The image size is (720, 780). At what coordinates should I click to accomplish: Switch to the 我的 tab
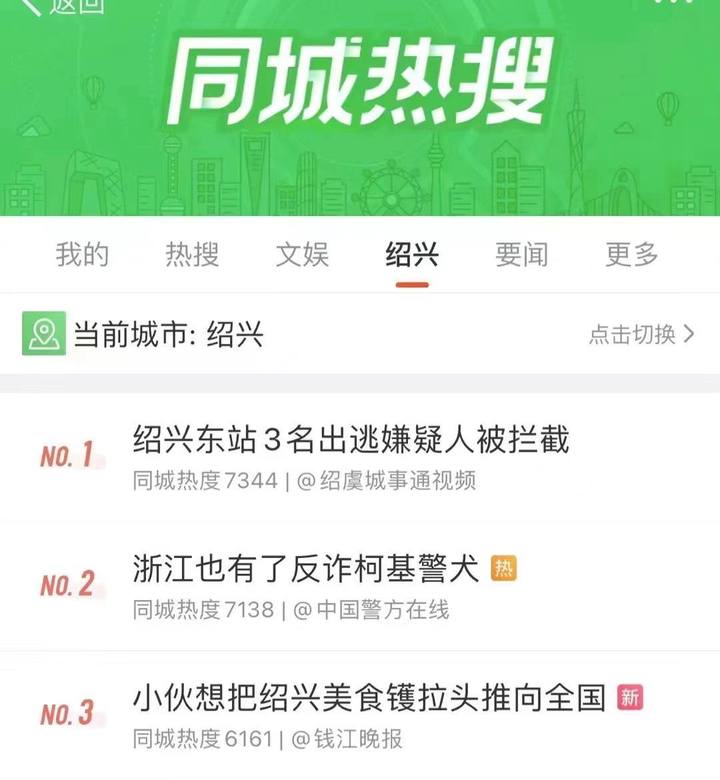point(82,255)
